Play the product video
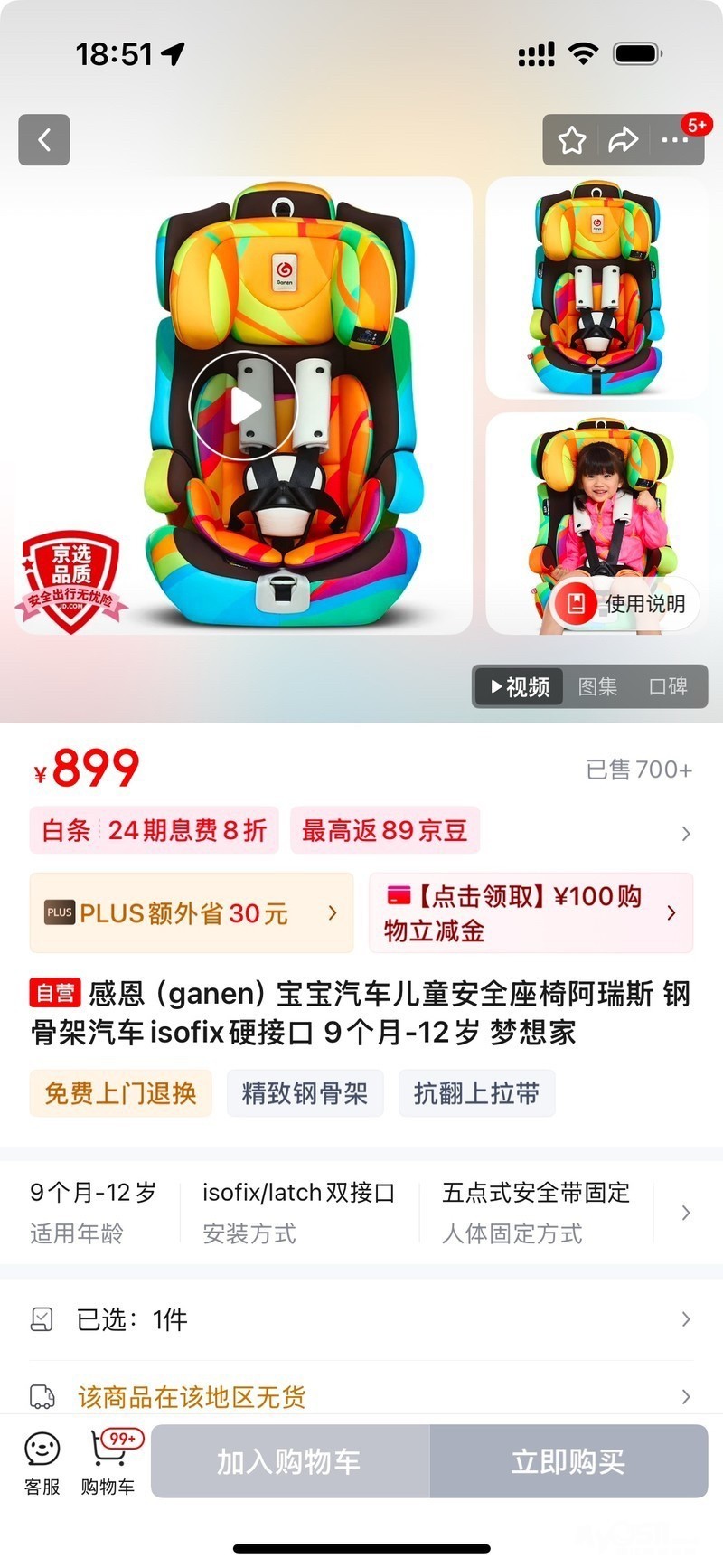Screen dimensions: 723x1568 point(242,407)
